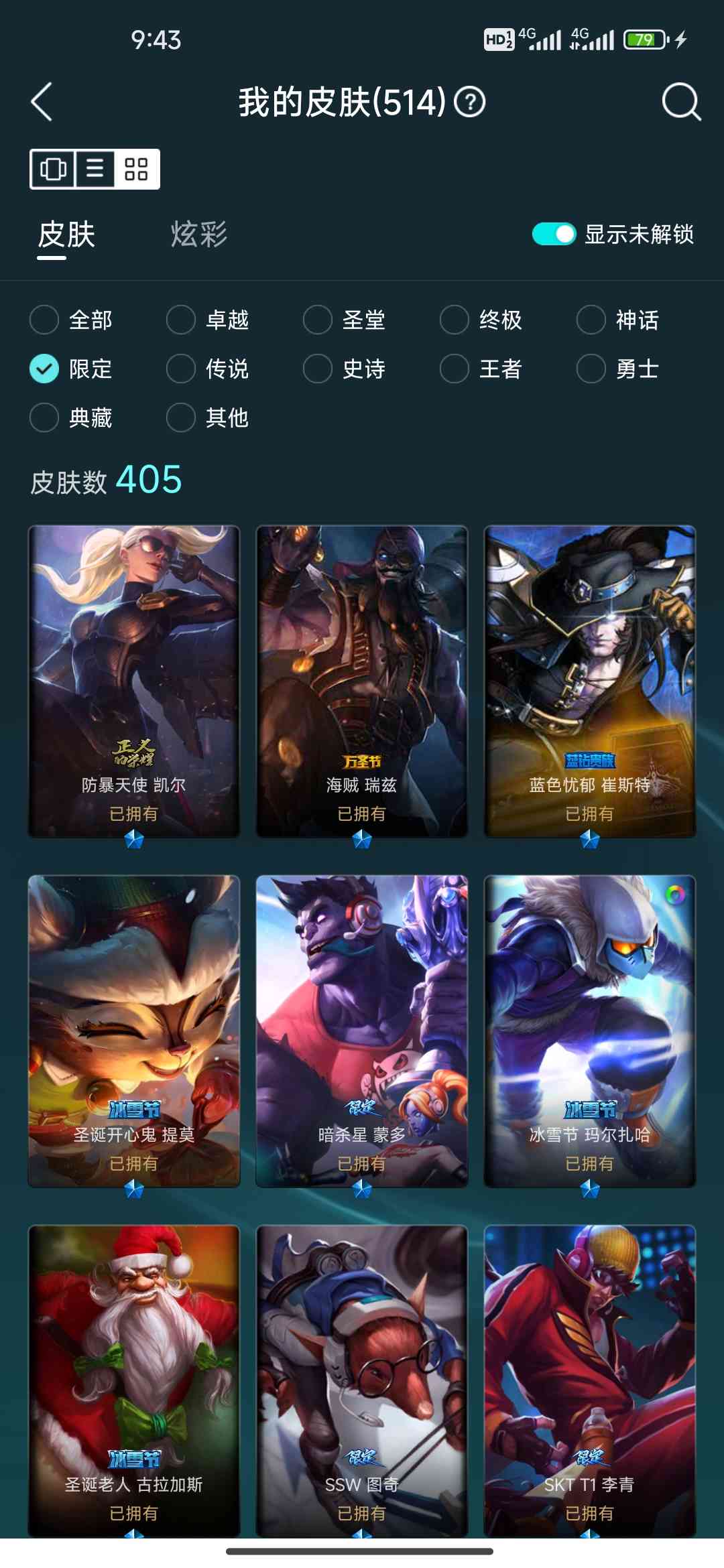The height and width of the screenshot is (1568, 724).
Task: Open the 防暴天使 凯尔 skin card
Action: (134, 680)
